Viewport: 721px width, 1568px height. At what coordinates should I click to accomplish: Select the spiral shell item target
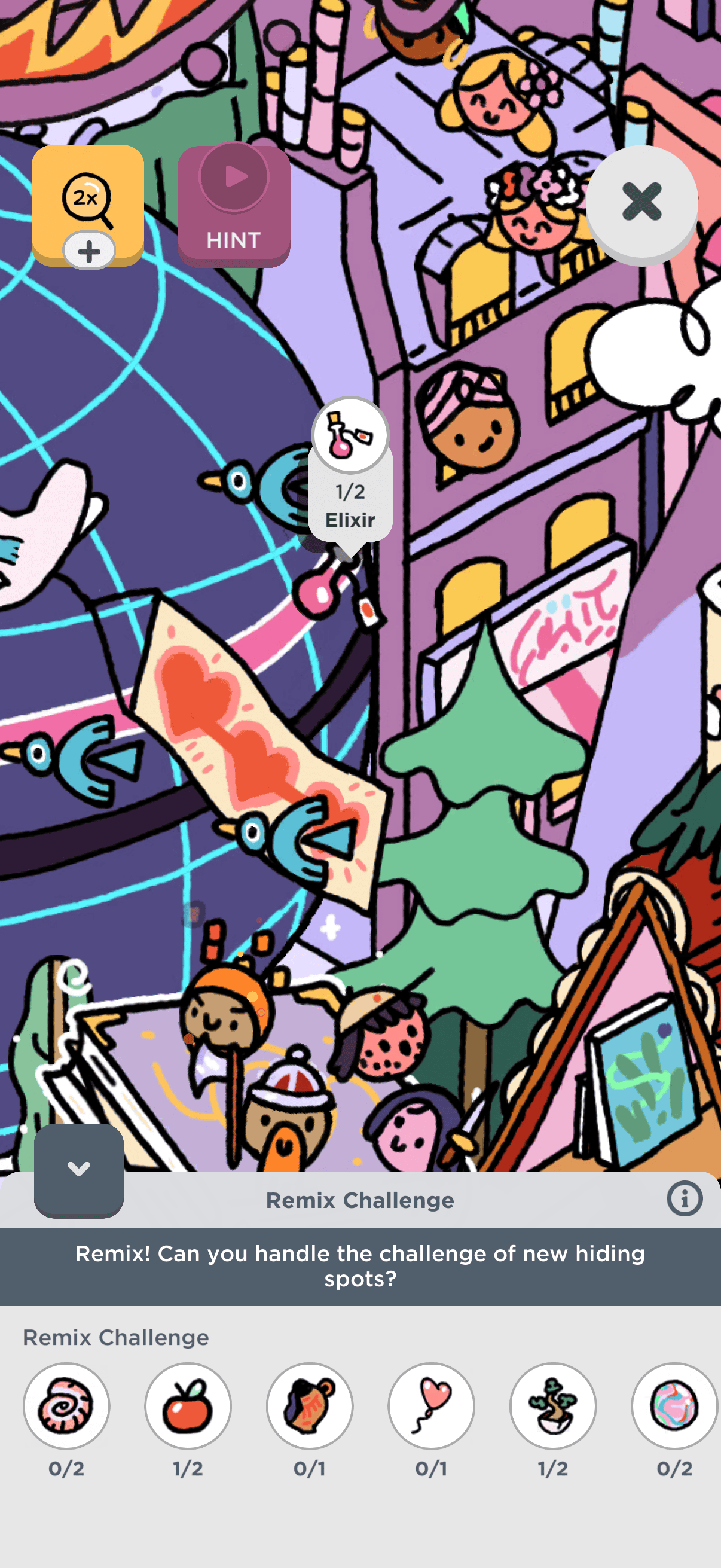click(66, 1406)
